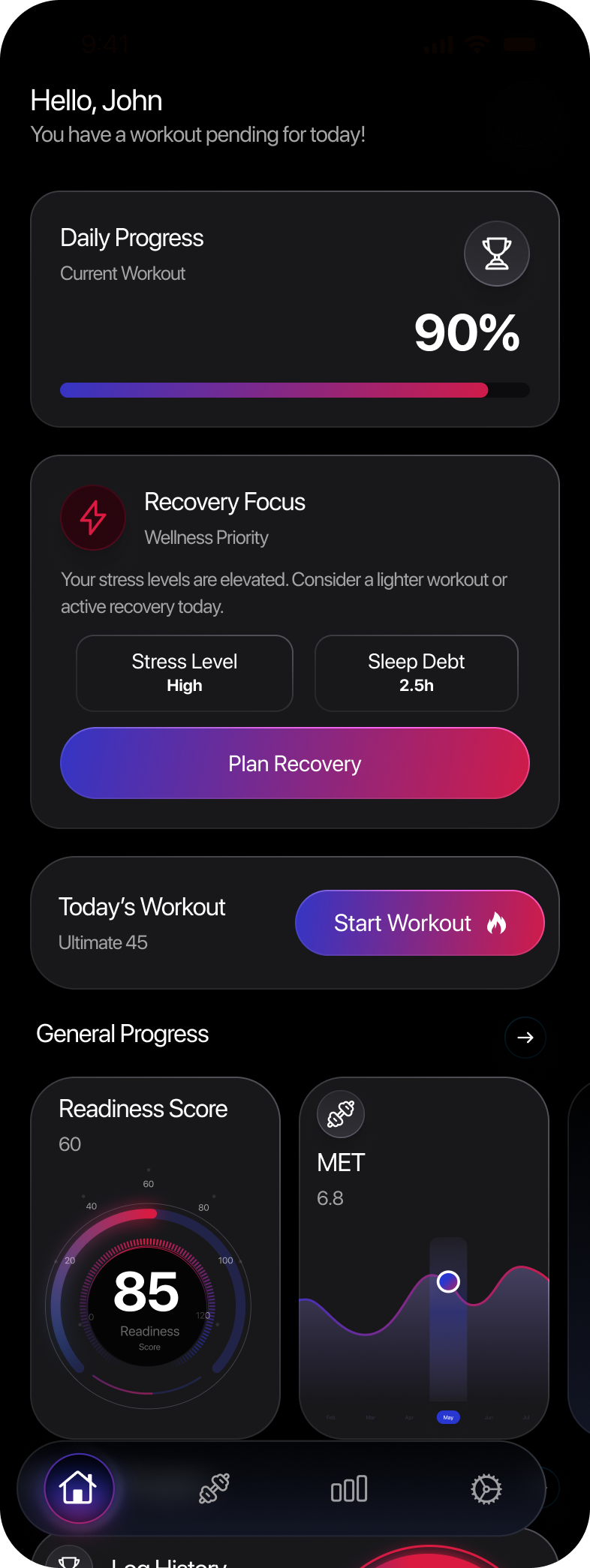Start today's workout

(x=420, y=923)
